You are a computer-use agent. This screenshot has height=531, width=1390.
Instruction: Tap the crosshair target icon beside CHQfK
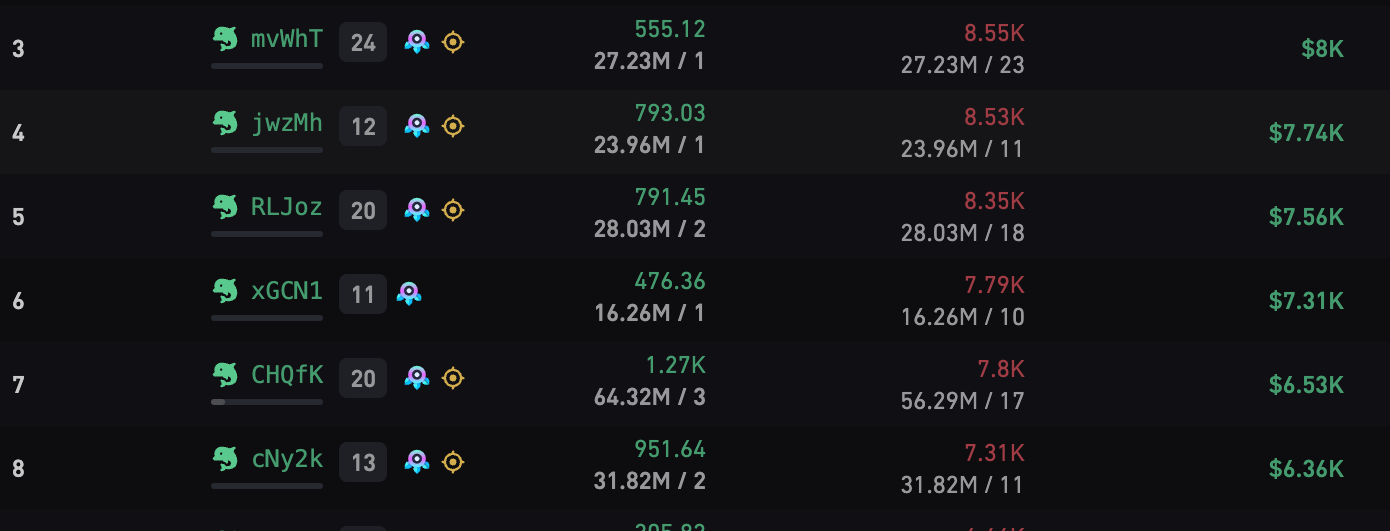click(x=453, y=378)
